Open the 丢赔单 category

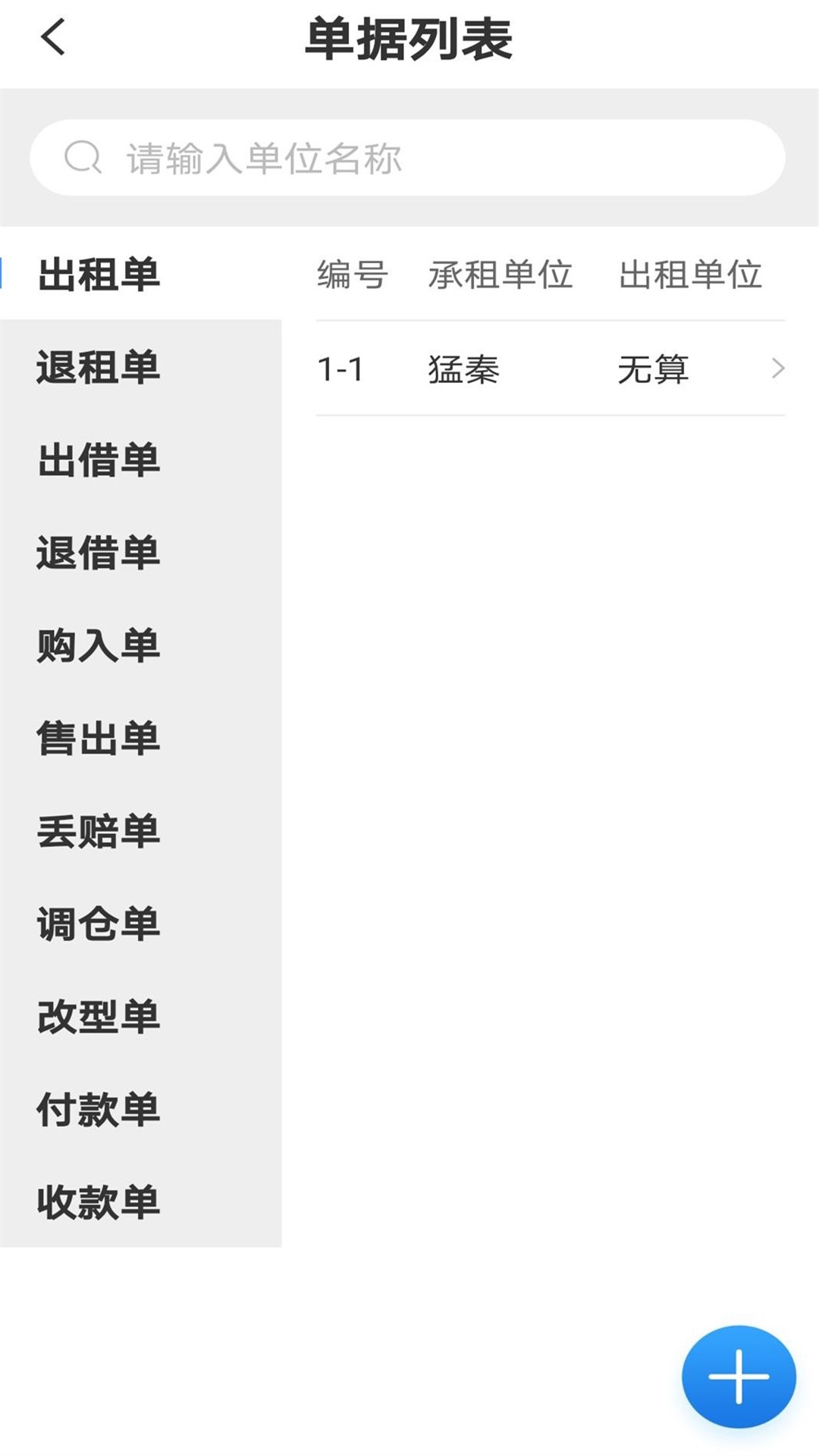click(x=99, y=831)
